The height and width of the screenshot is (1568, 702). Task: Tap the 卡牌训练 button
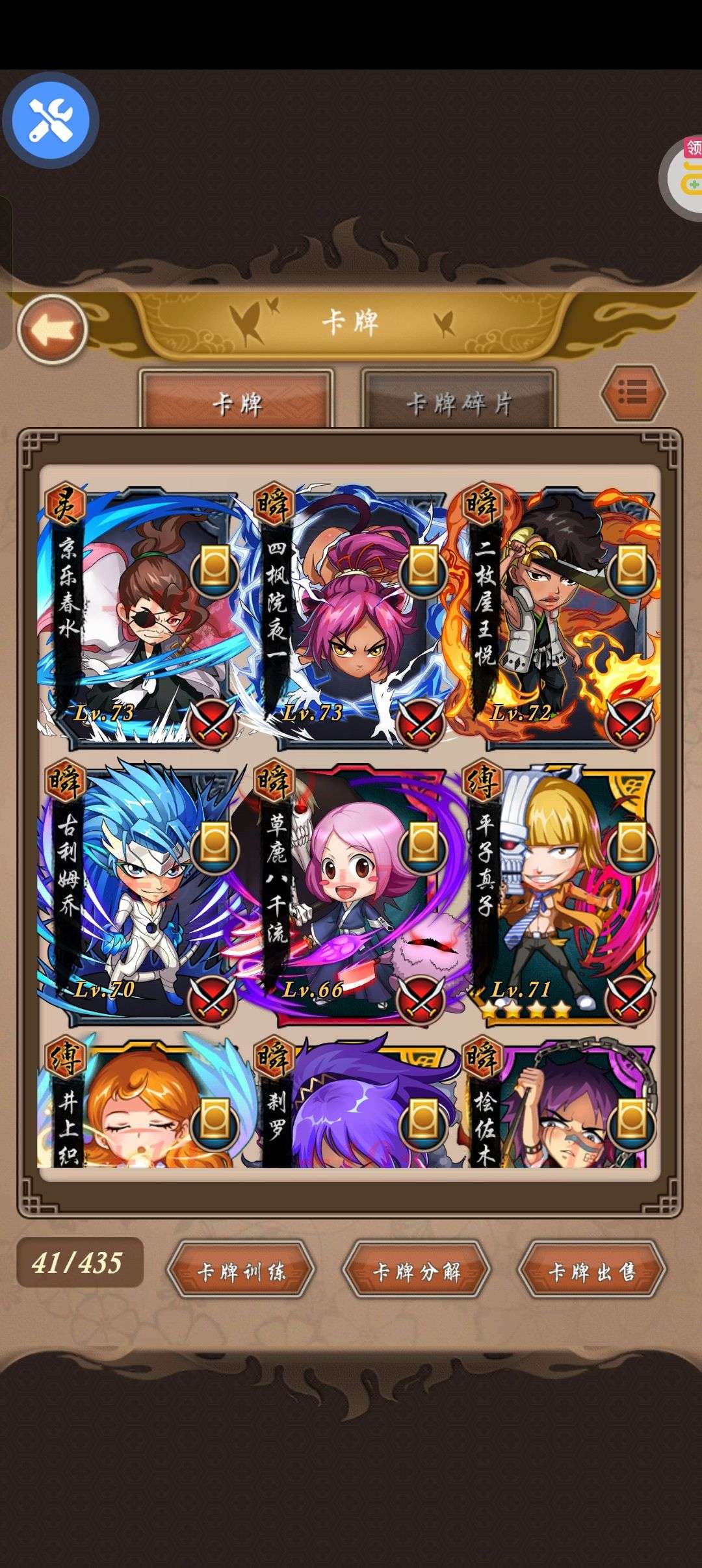point(241,1271)
